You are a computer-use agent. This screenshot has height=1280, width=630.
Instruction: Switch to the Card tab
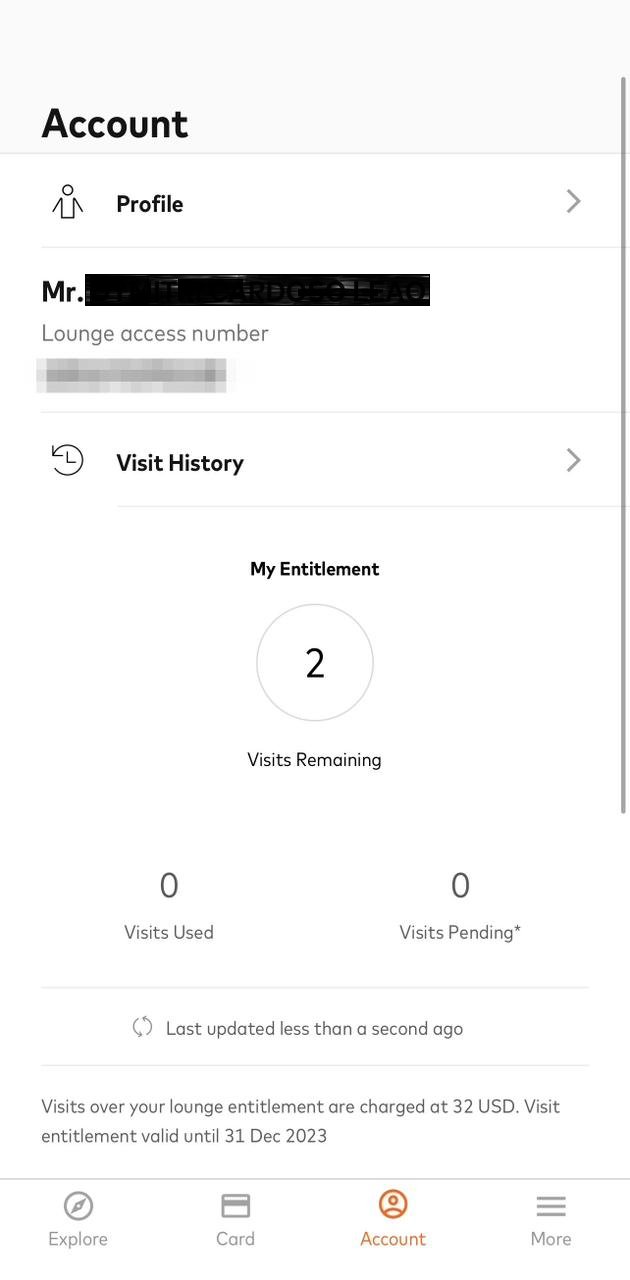[236, 1219]
